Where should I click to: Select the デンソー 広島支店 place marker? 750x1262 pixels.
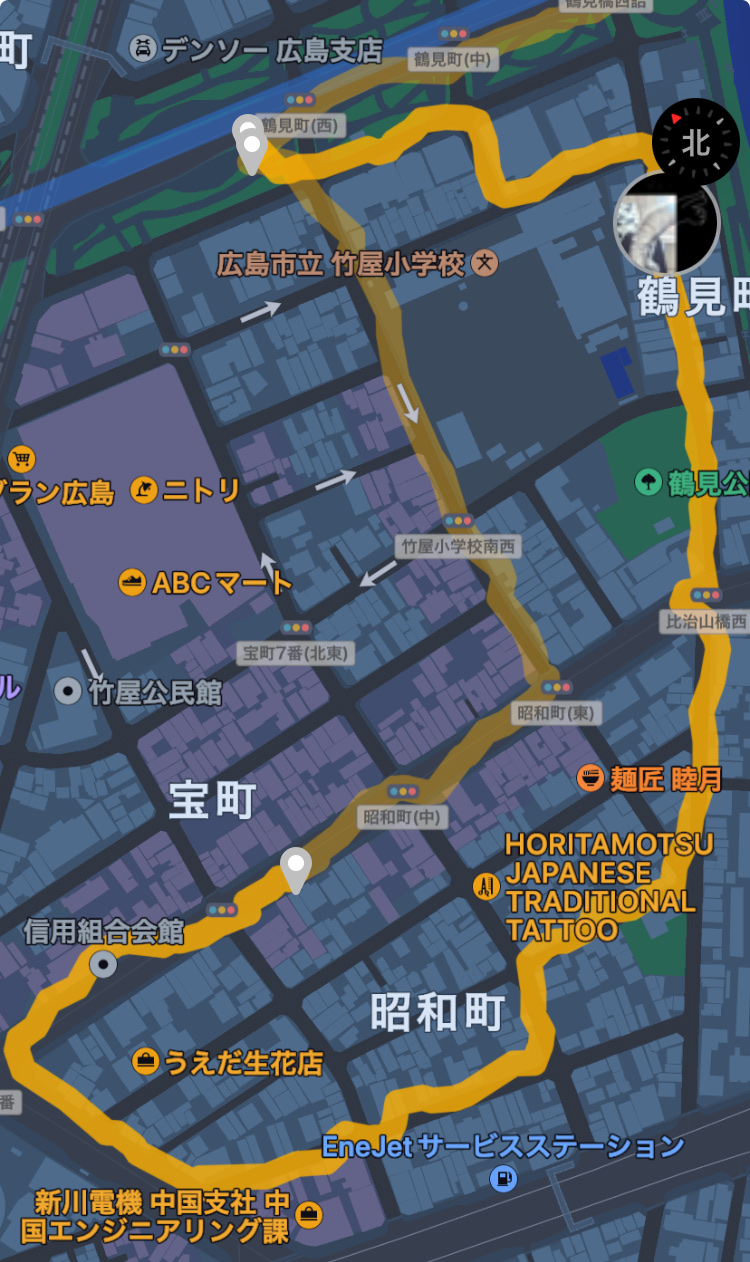point(144,48)
